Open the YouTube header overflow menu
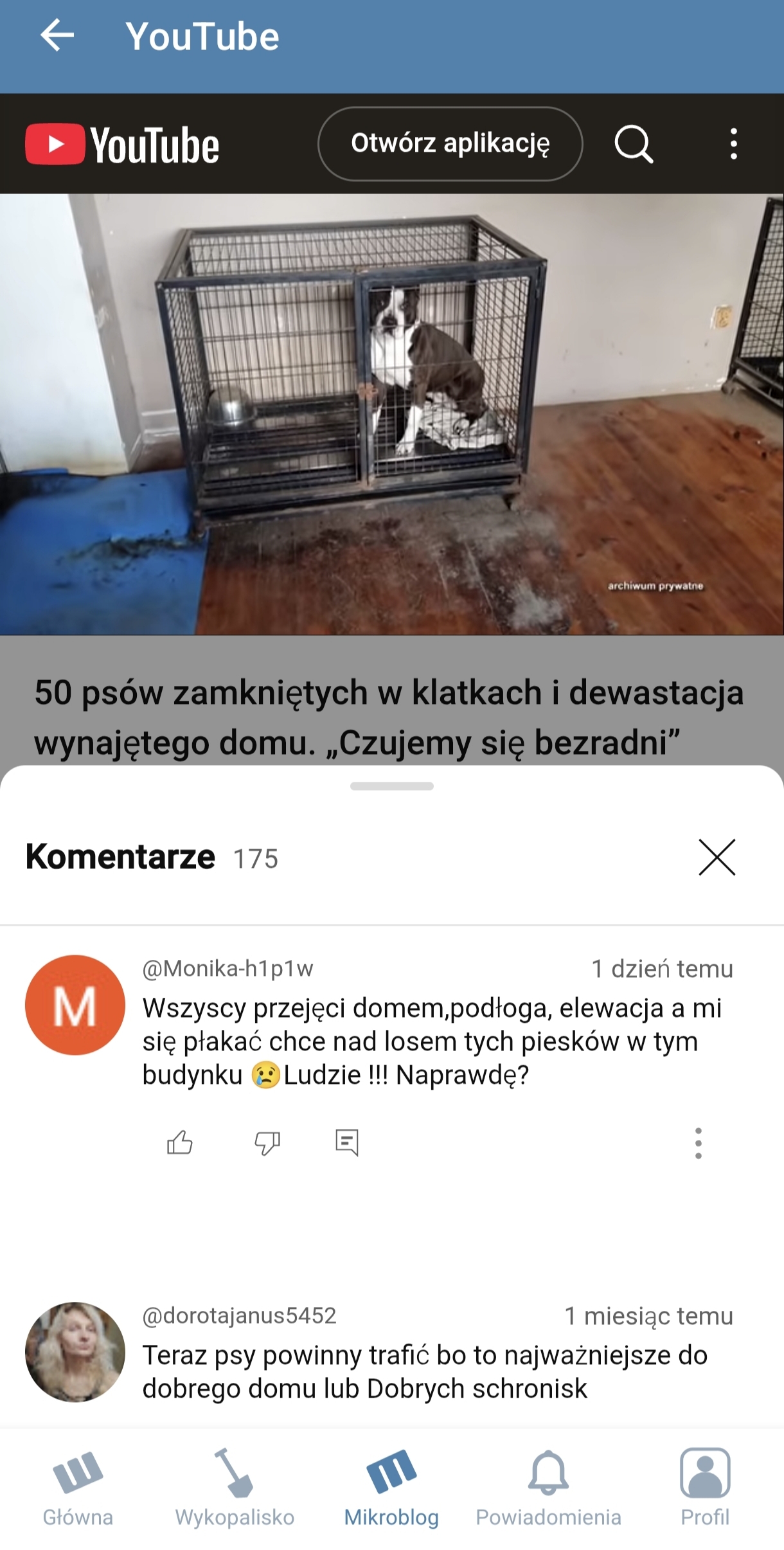This screenshot has width=784, height=1550. 733,143
